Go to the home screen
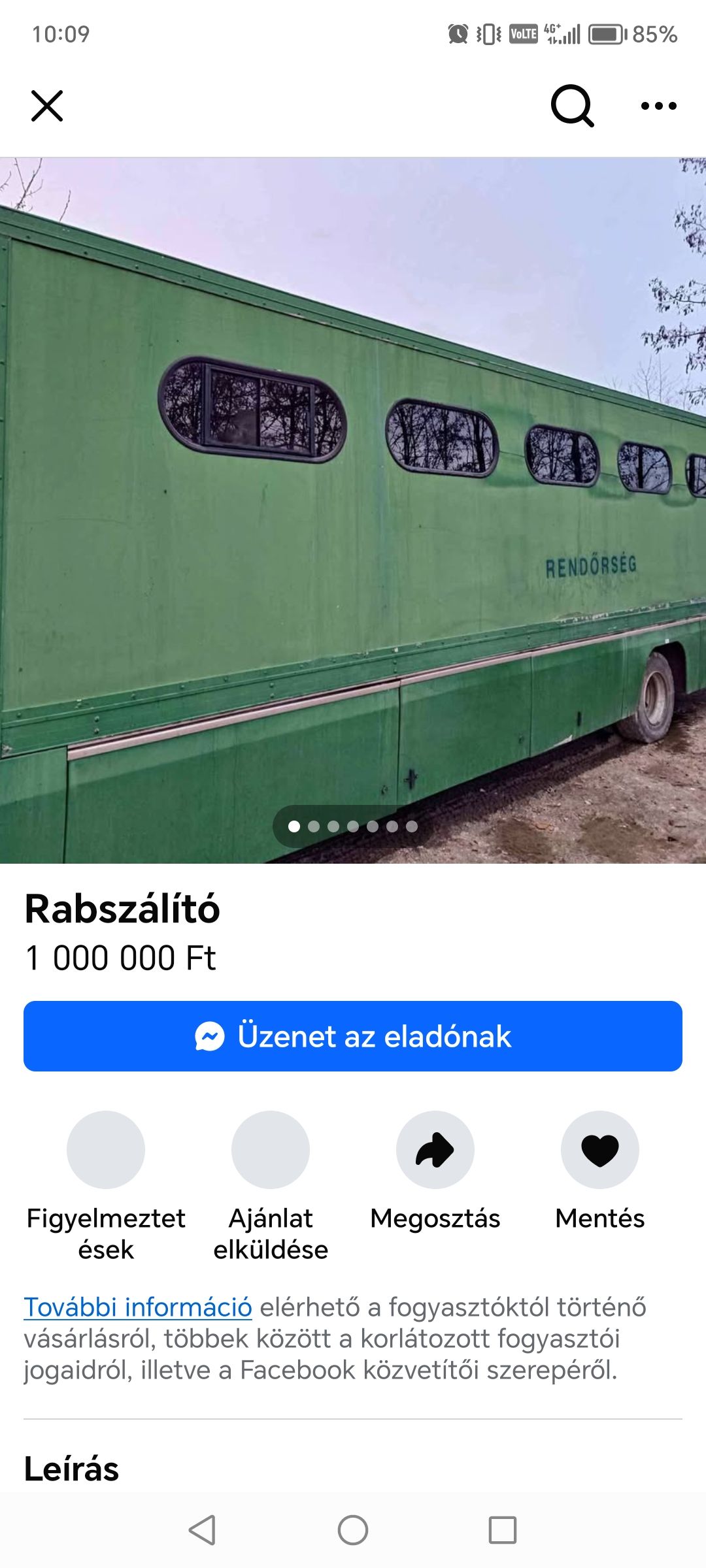 point(353,1530)
